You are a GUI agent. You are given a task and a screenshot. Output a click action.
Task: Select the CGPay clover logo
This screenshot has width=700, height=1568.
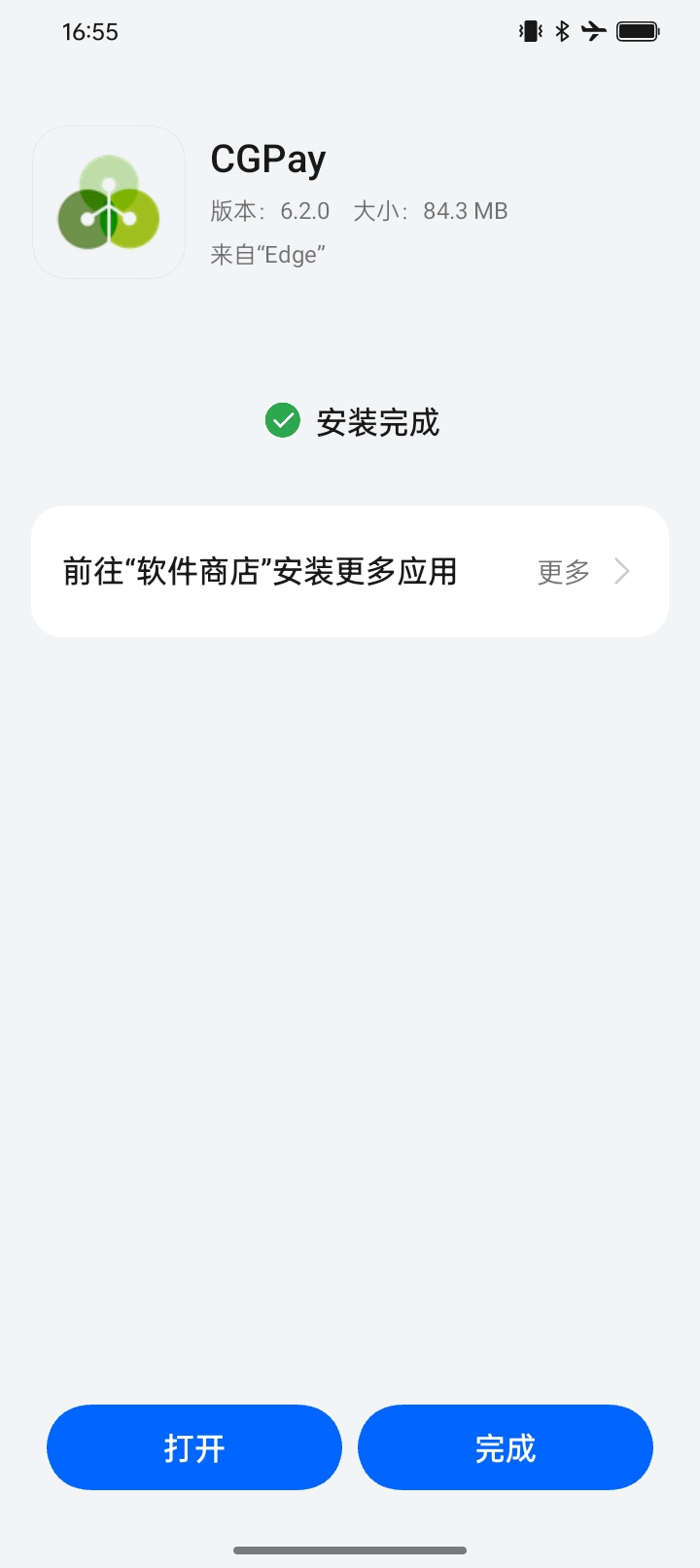point(108,201)
